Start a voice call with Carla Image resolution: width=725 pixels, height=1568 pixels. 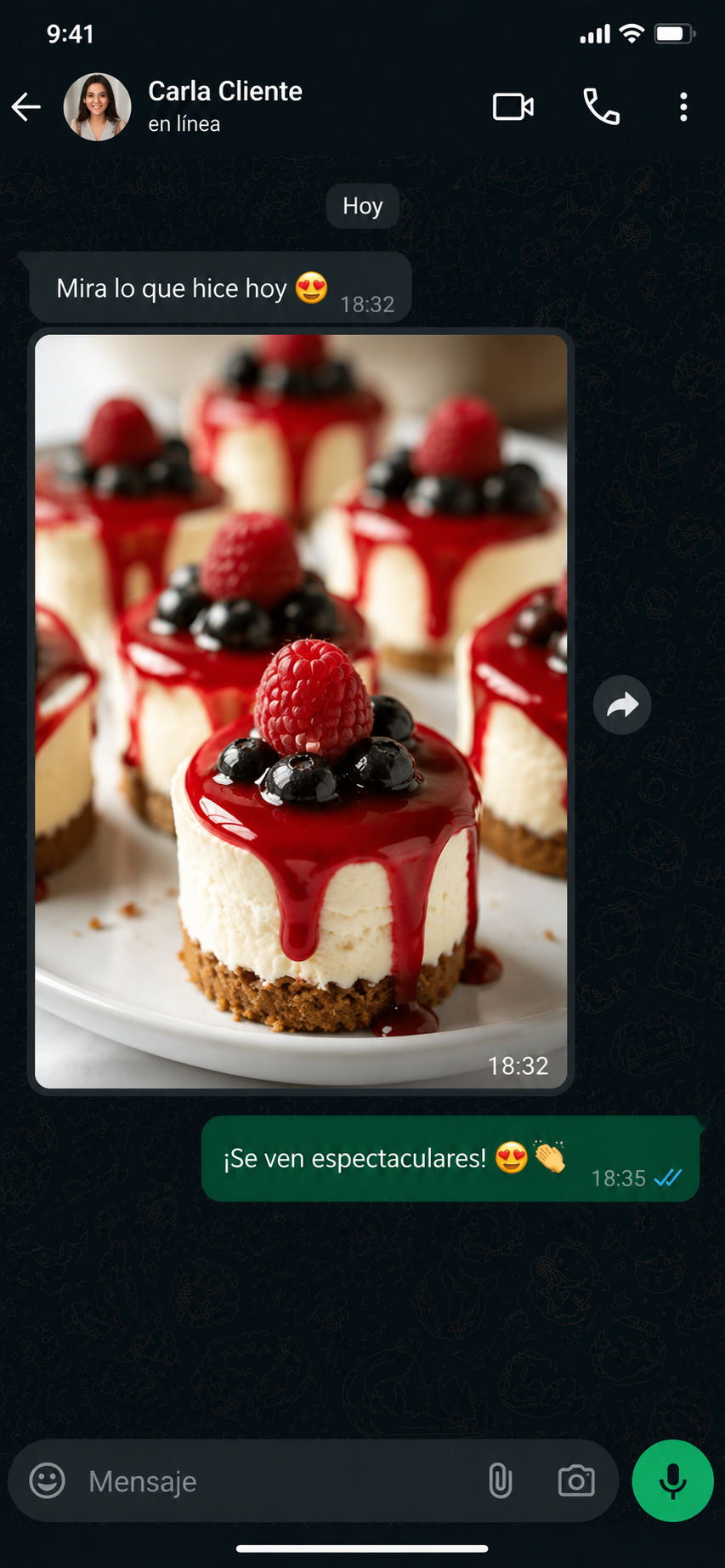click(602, 107)
